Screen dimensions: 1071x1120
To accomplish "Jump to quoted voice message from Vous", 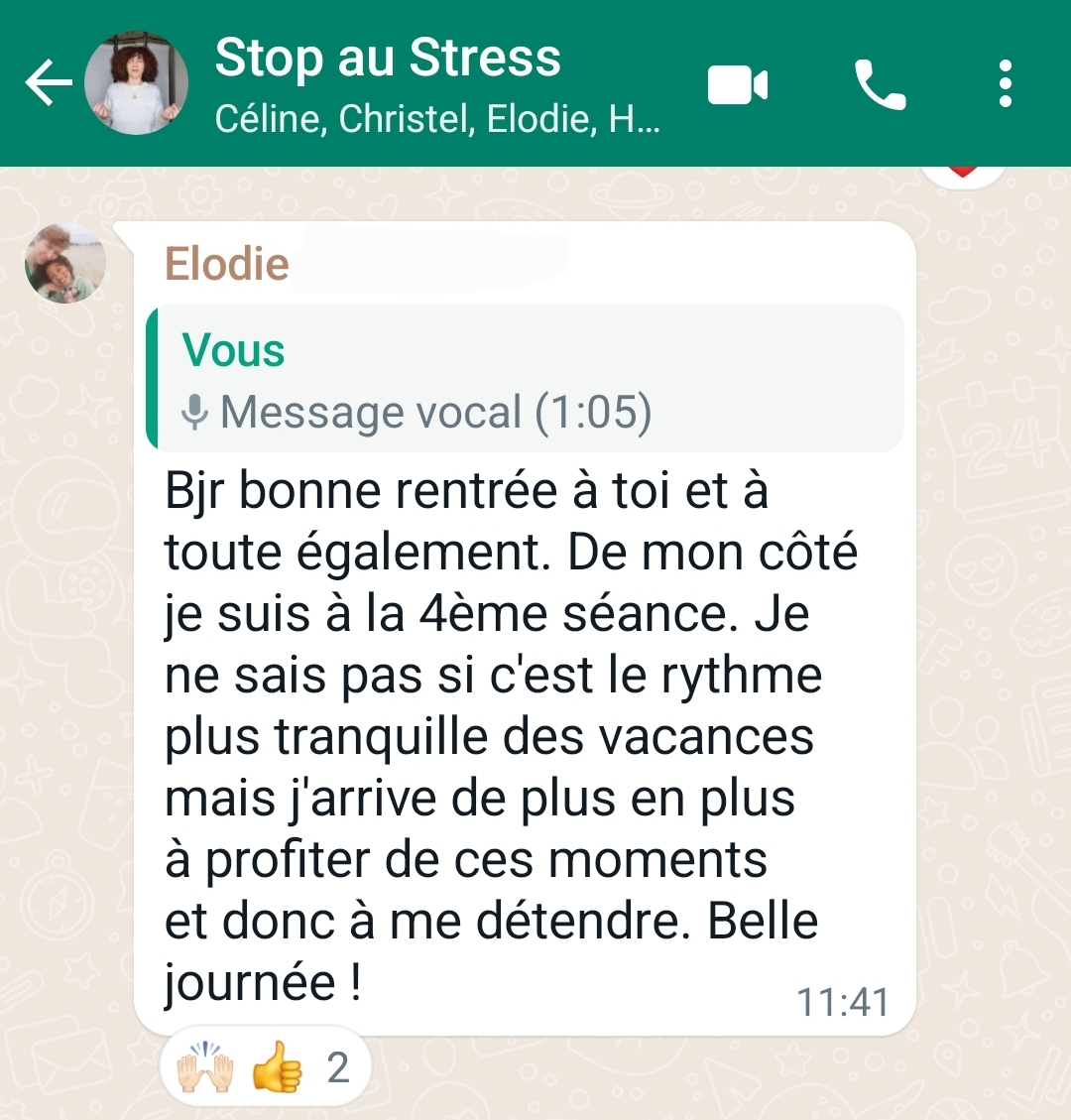I will (526, 379).
